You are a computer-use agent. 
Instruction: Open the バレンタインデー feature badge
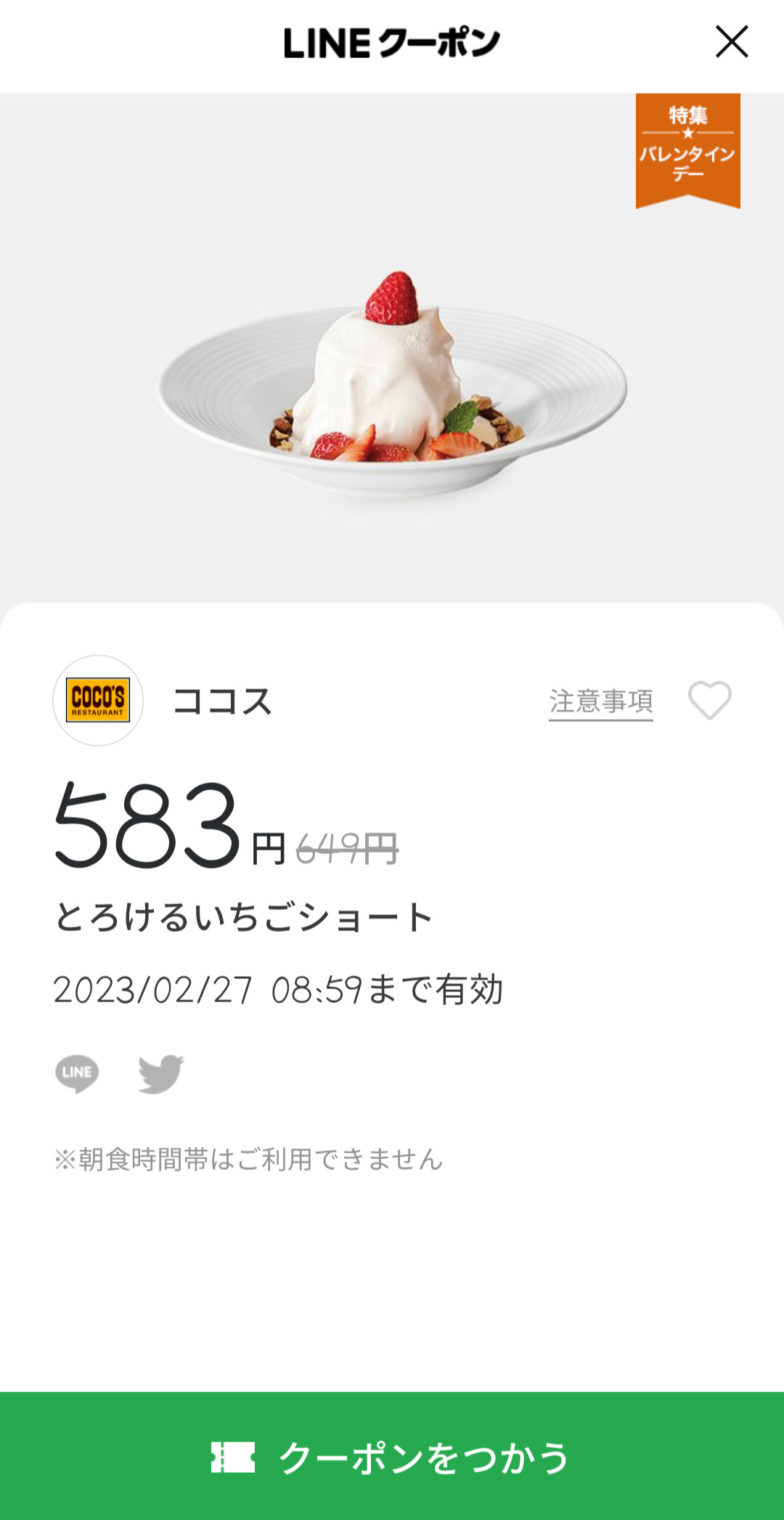pos(687,149)
